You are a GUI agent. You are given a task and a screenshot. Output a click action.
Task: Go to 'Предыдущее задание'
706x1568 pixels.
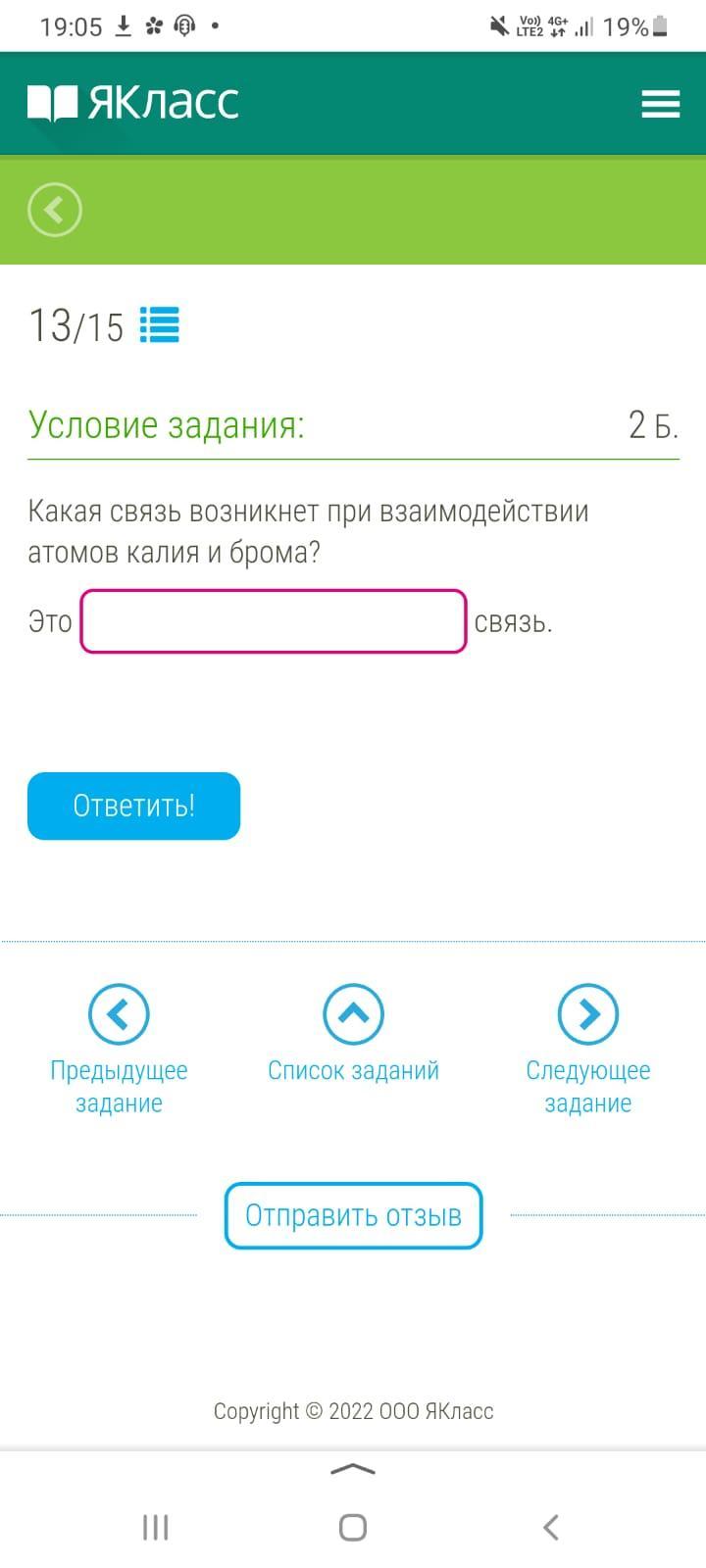119,1051
